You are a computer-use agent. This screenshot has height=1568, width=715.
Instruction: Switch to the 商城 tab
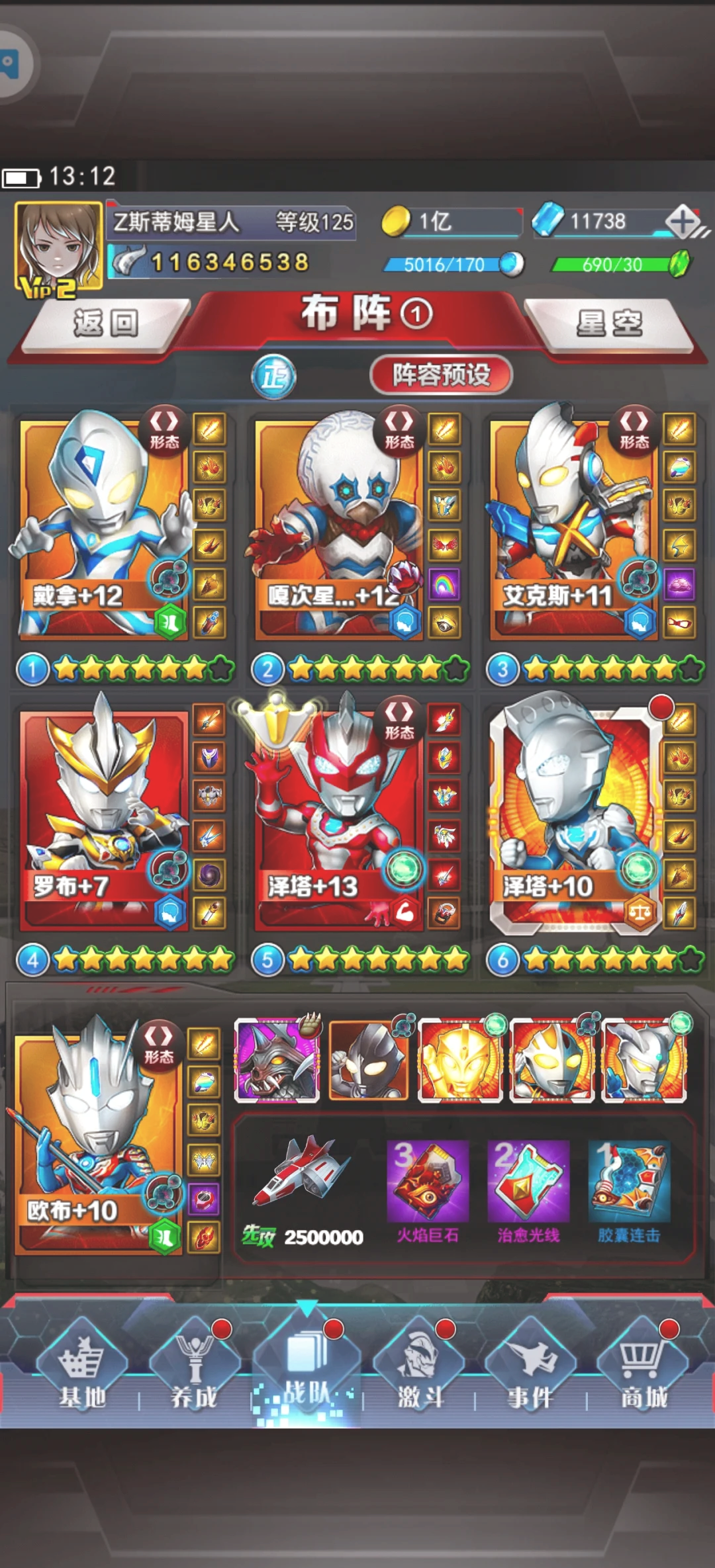pos(643,1368)
